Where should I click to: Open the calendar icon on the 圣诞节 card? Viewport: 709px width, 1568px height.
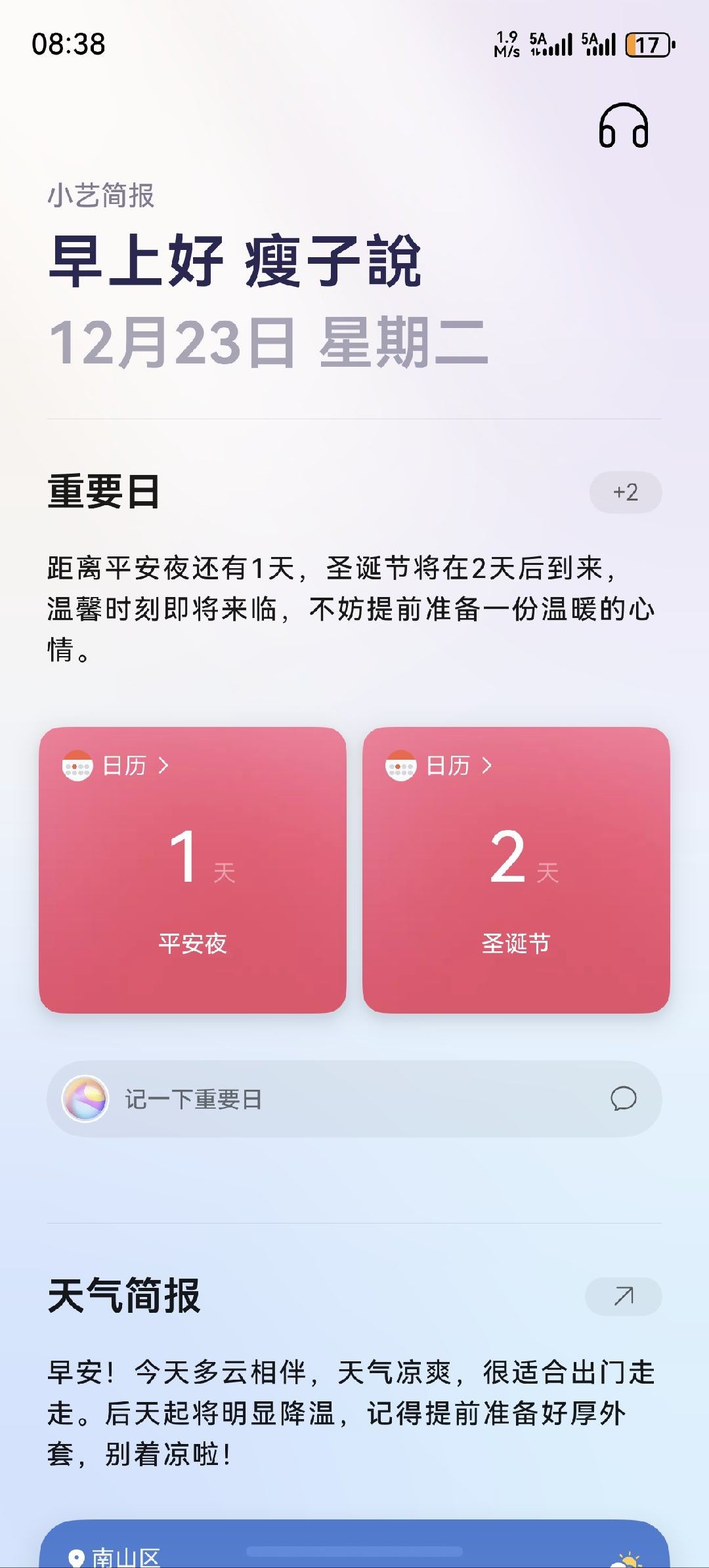(399, 766)
